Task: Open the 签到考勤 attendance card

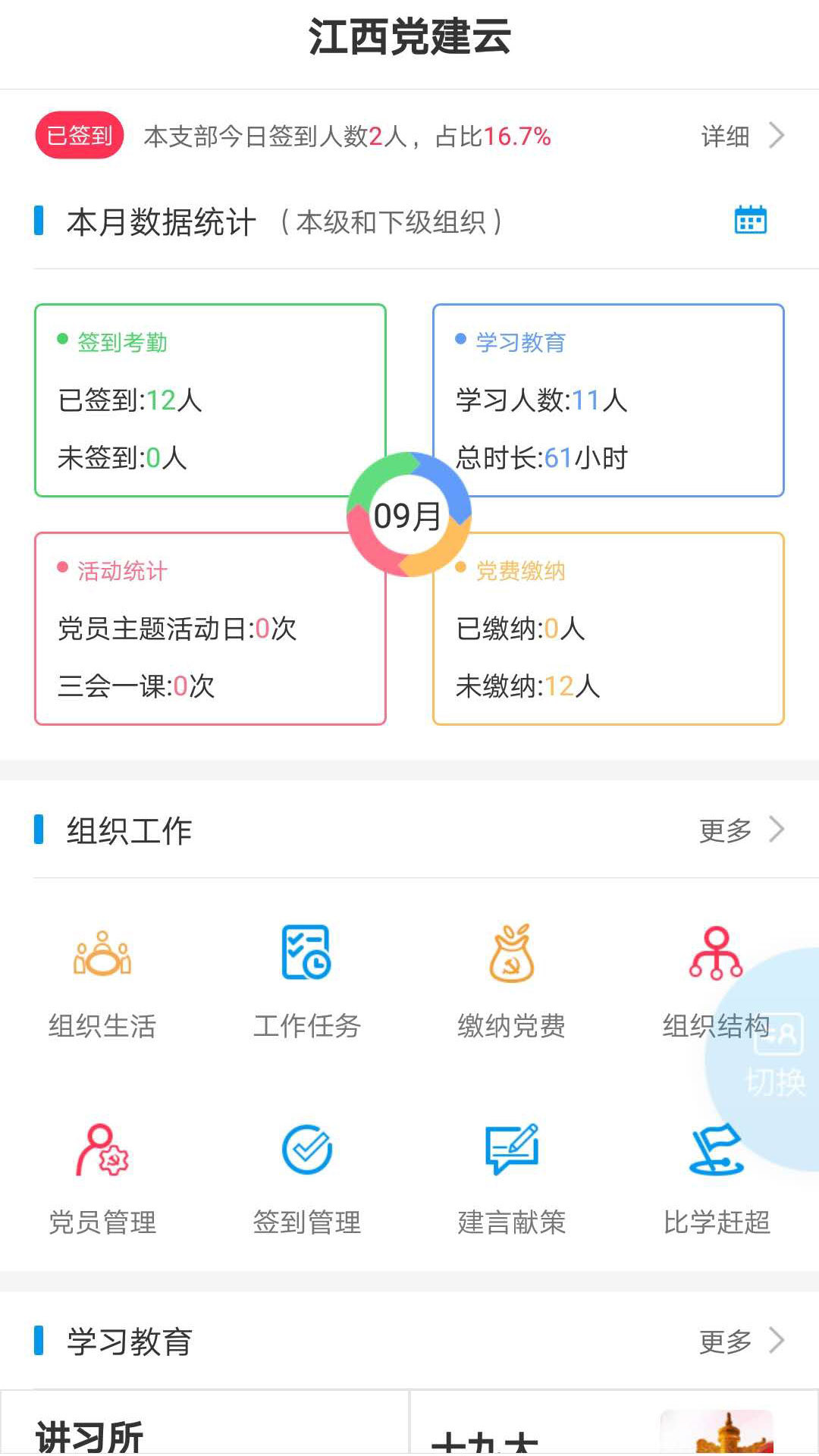Action: click(210, 400)
